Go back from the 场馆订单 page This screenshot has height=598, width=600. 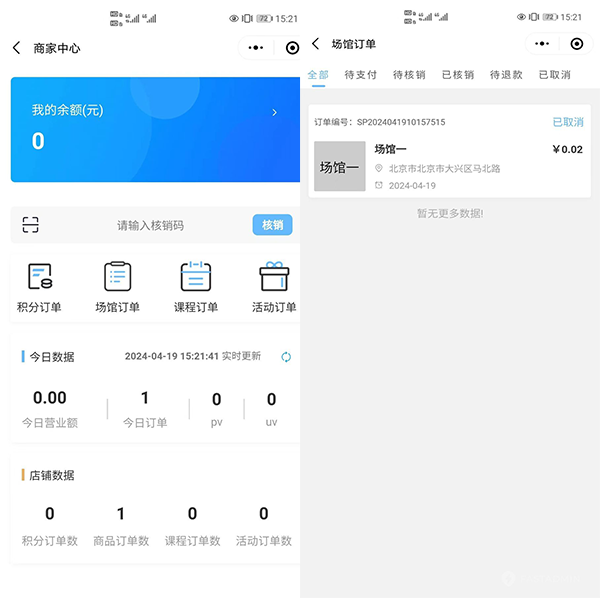click(316, 44)
